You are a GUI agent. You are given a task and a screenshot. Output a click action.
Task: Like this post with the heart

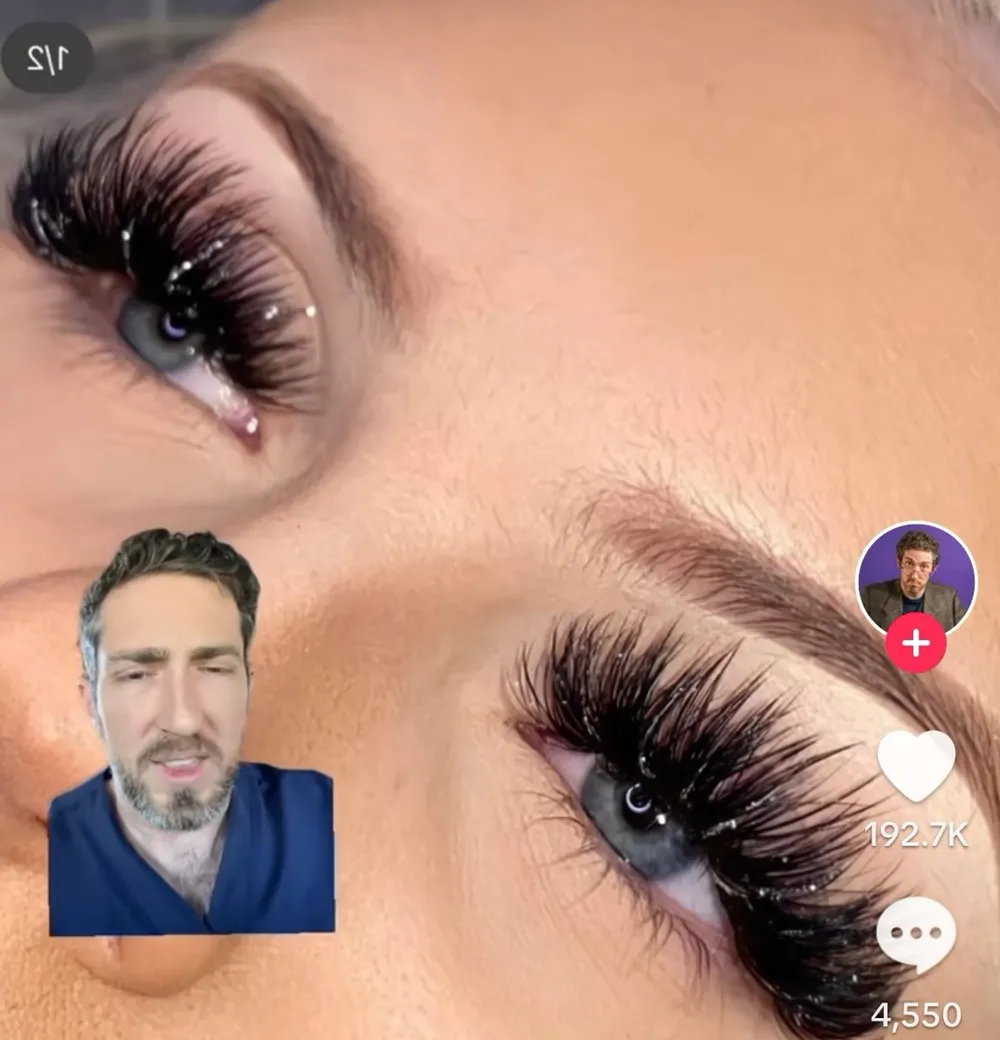[x=916, y=765]
